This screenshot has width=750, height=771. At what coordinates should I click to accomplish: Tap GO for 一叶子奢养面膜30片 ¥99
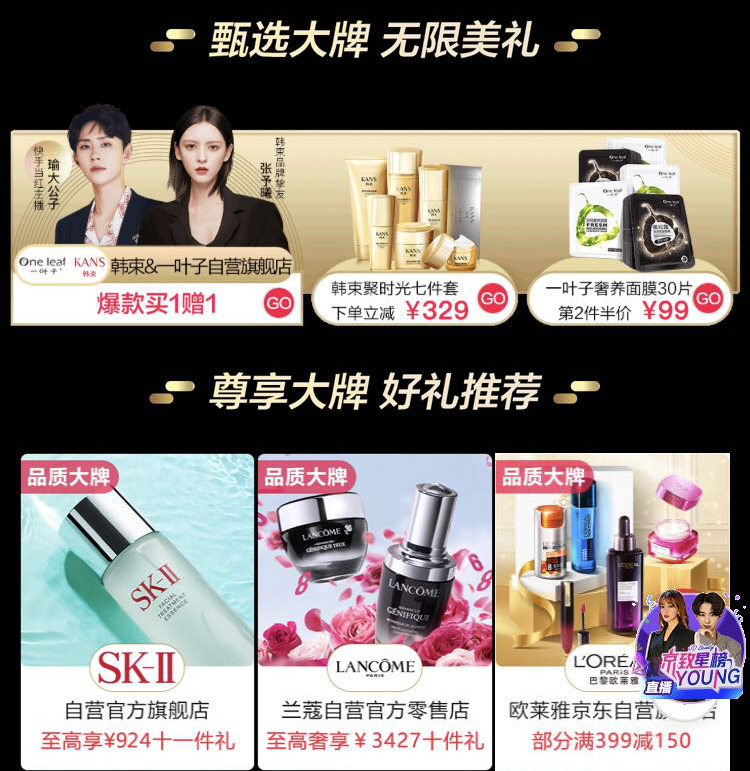pos(708,298)
